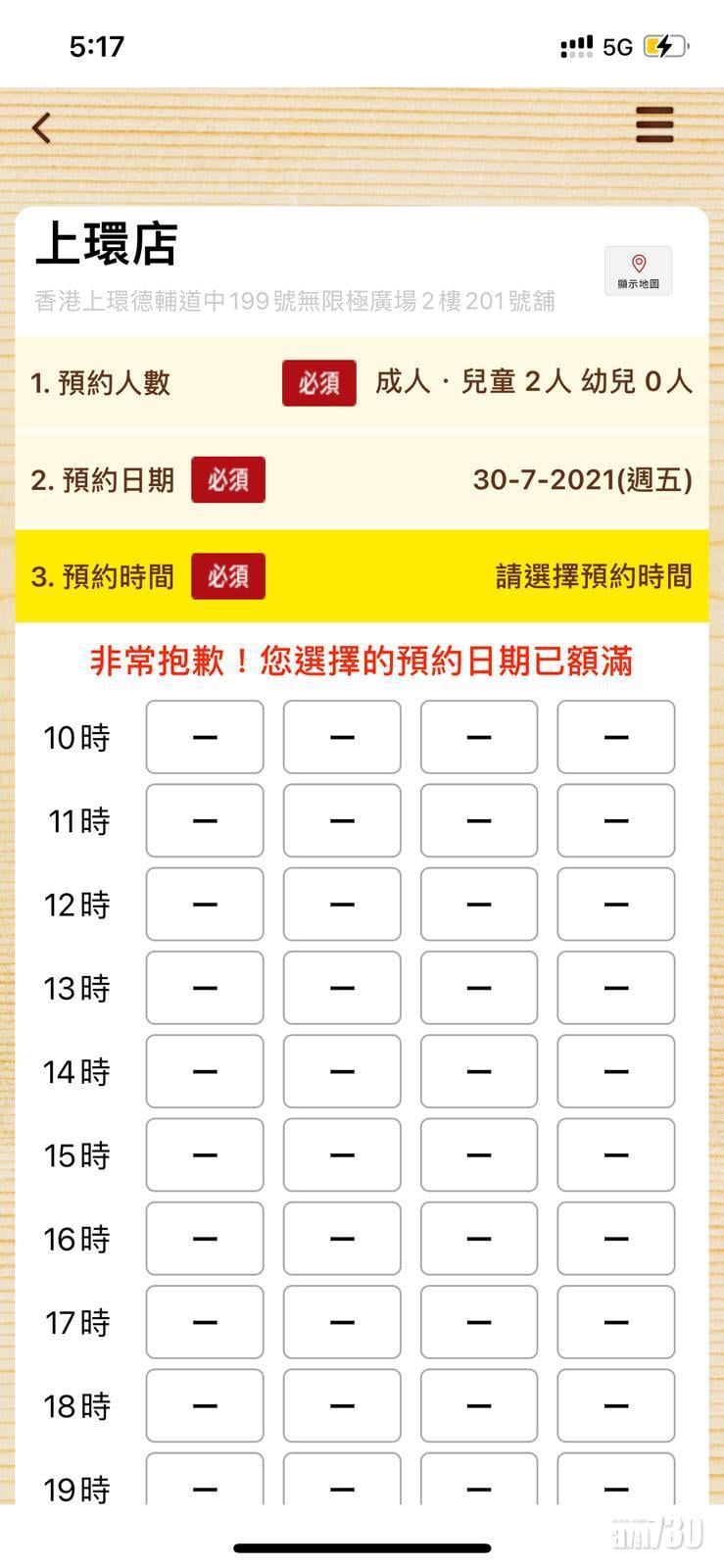Change the 預約日期 booking date row
The image size is (724, 1568).
pos(361,480)
